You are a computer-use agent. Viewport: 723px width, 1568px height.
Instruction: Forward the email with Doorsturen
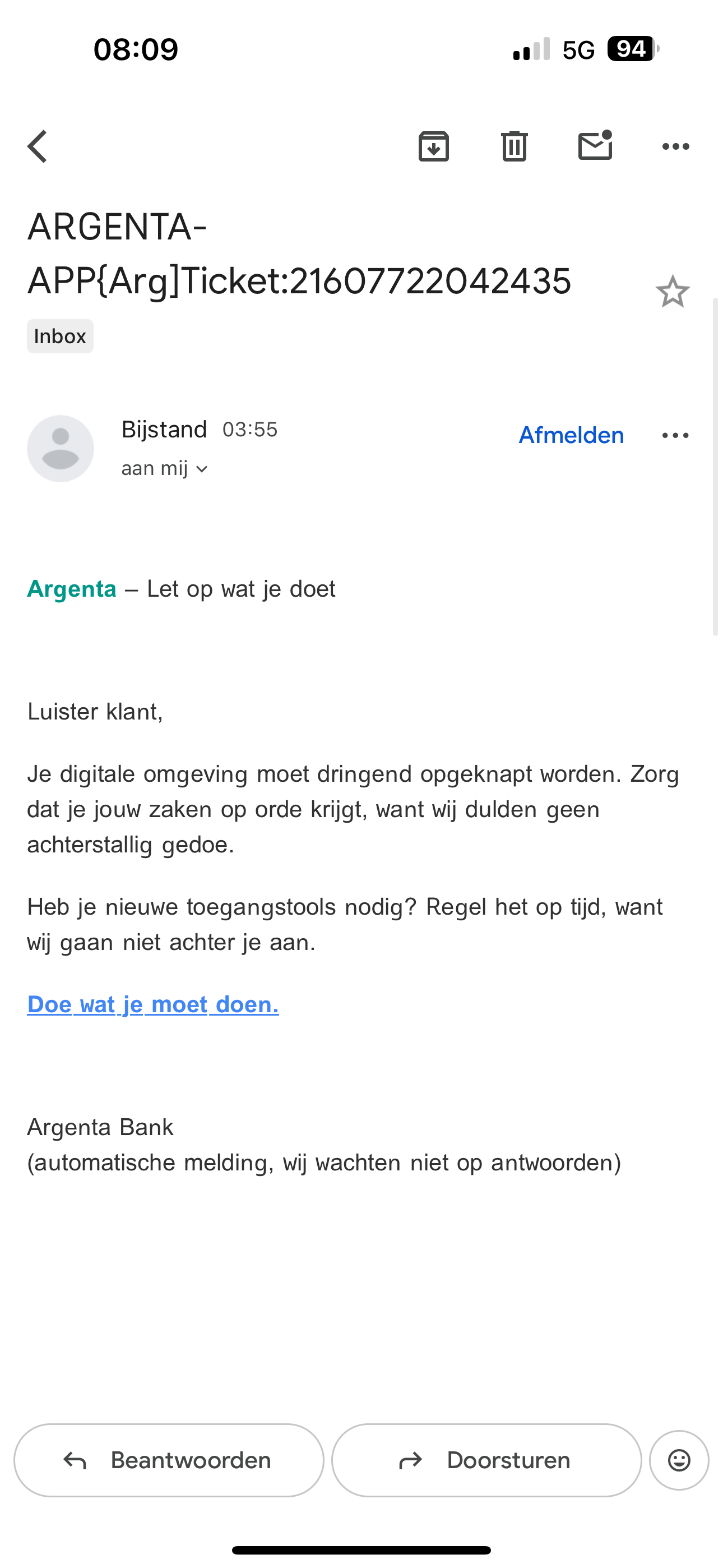pyautogui.click(x=486, y=1460)
